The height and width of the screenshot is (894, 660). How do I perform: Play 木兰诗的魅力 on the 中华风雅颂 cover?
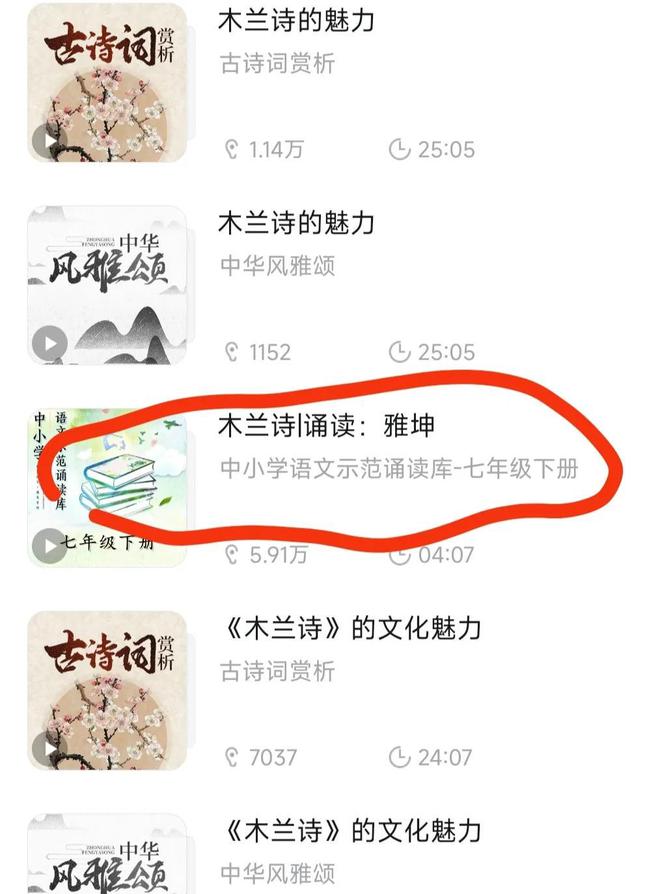coord(50,344)
